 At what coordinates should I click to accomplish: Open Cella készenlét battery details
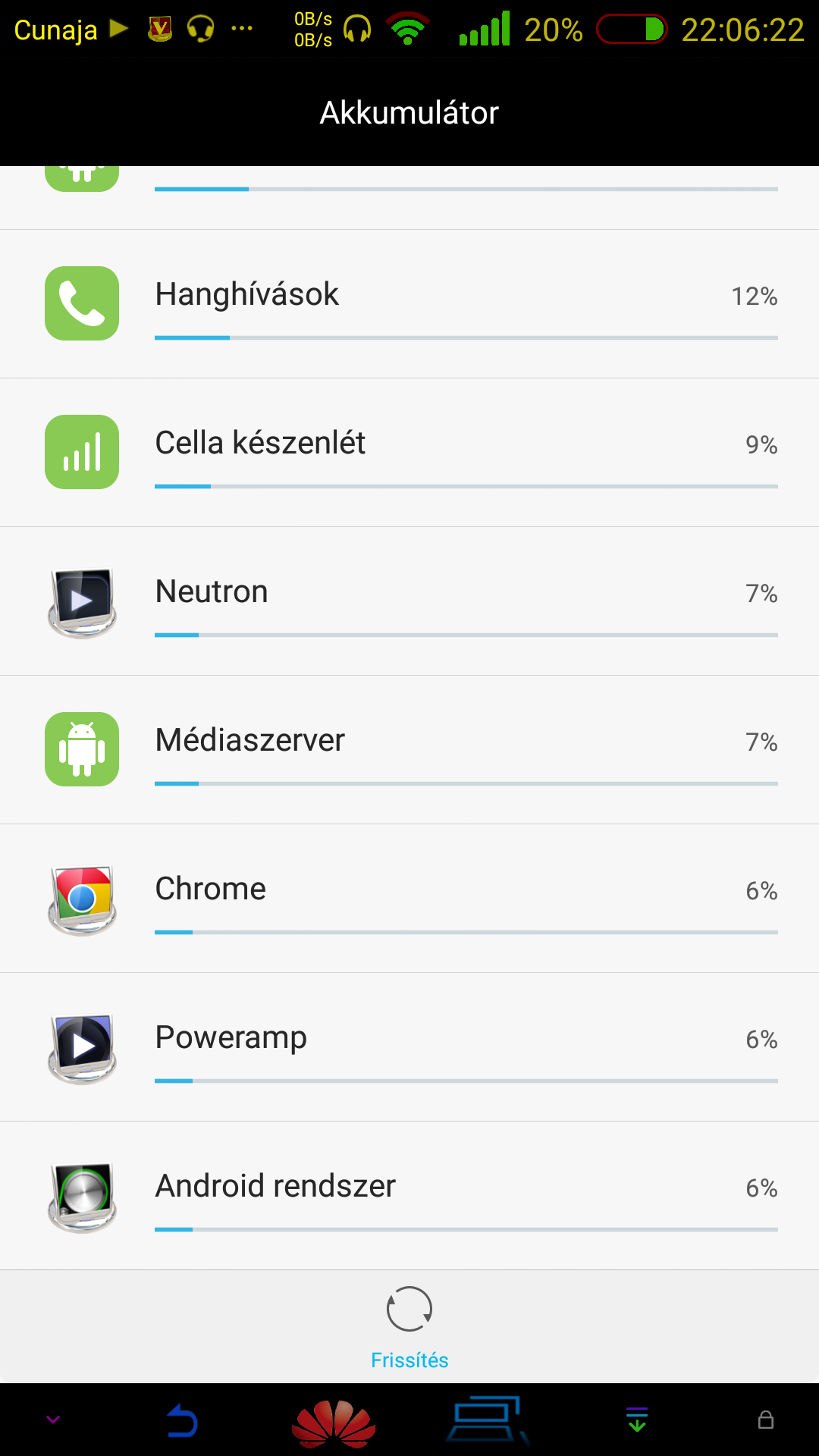tap(409, 452)
